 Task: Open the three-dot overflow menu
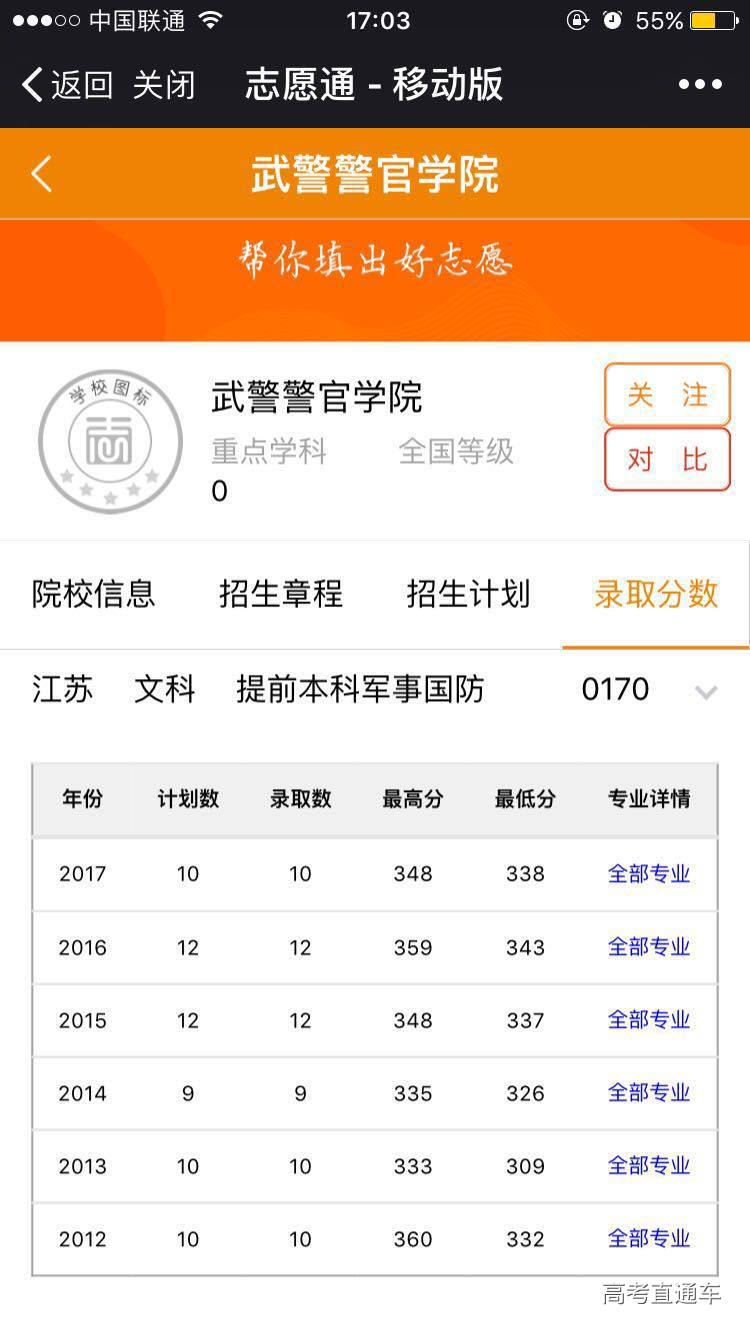click(700, 85)
